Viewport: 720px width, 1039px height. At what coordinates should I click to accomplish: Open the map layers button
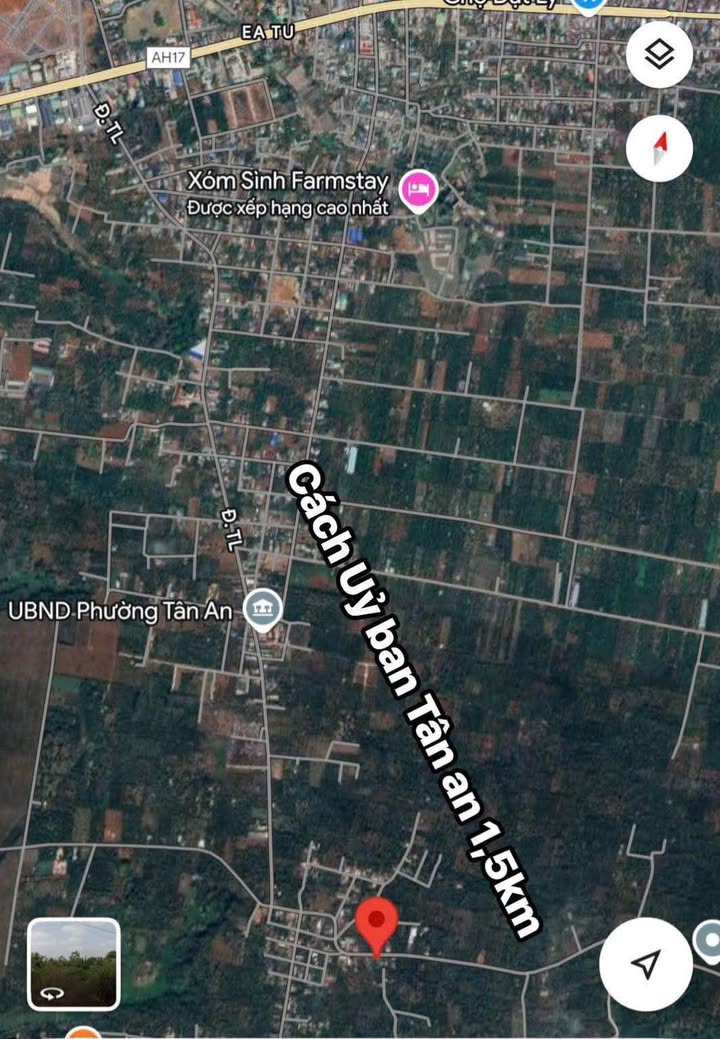pos(659,55)
